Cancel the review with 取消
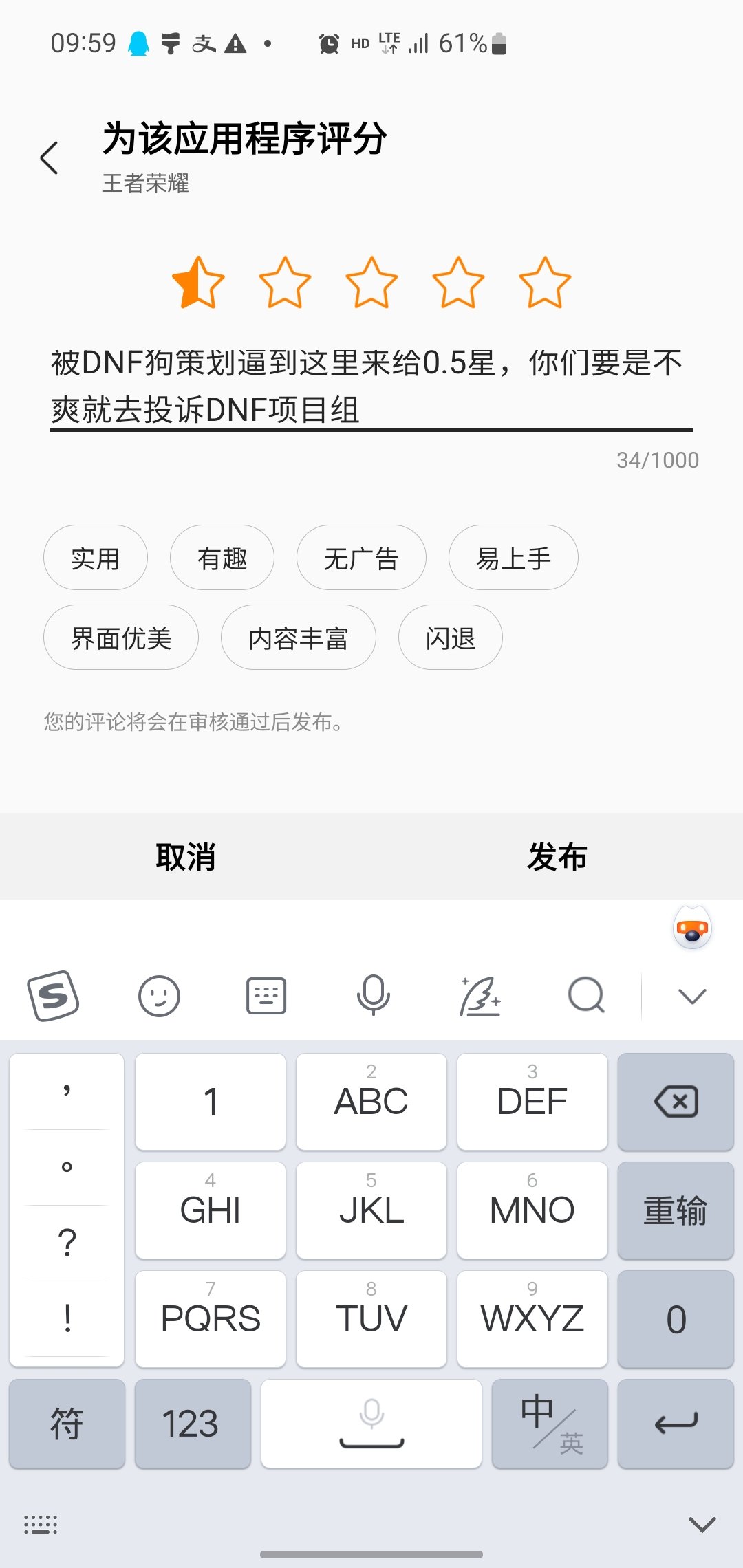Viewport: 743px width, 1568px height. coord(186,857)
